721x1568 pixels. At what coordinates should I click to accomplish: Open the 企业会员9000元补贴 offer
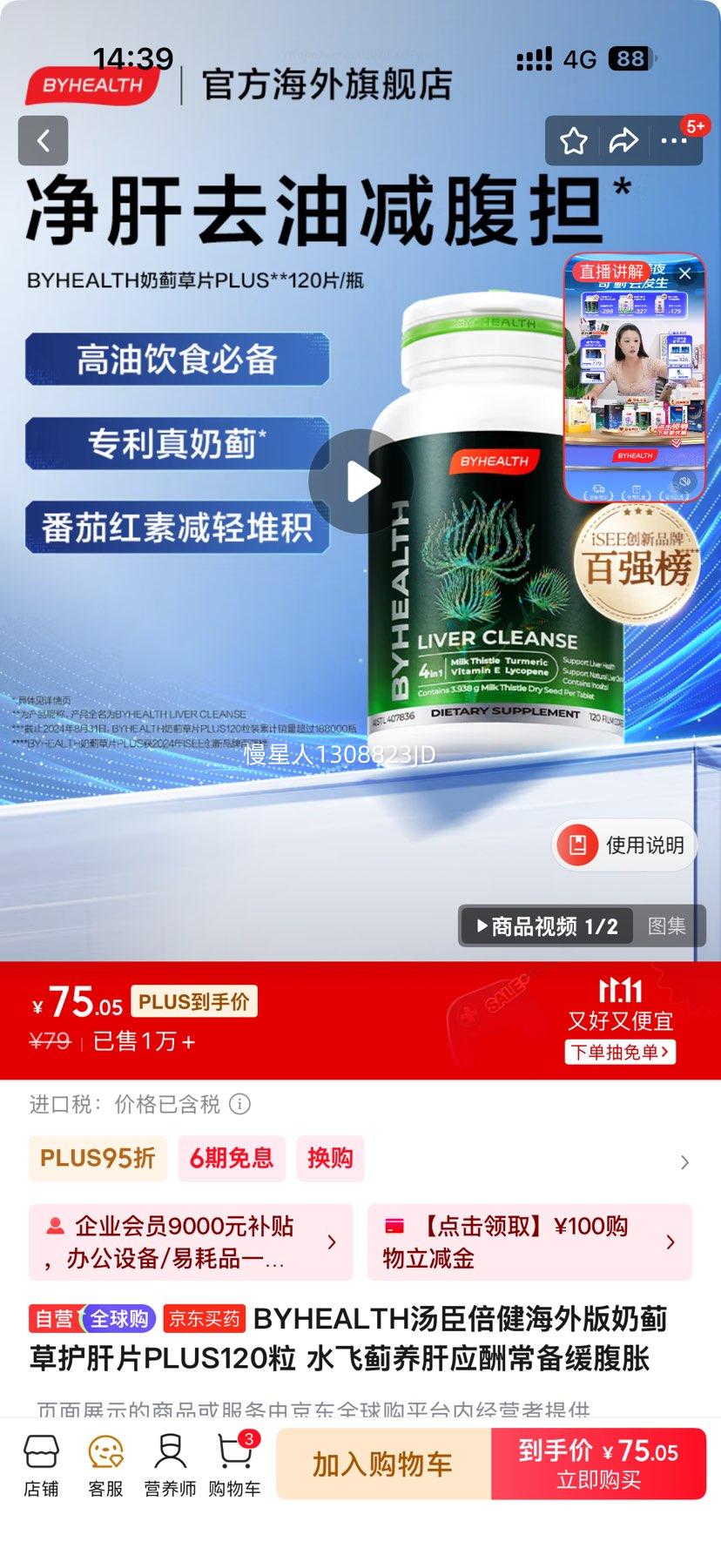click(x=190, y=1242)
